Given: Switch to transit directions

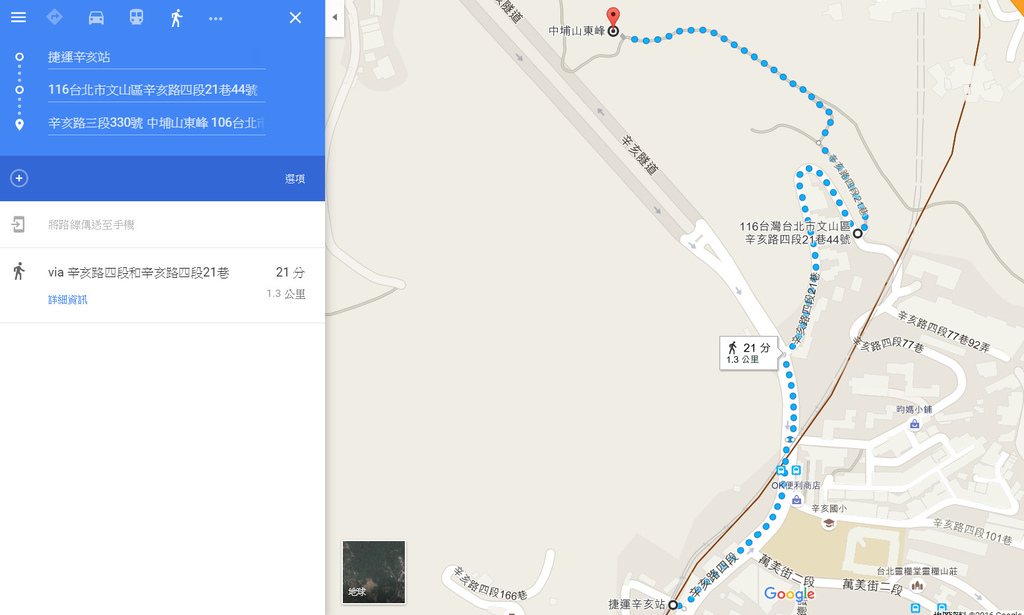Looking at the screenshot, I should [136, 18].
